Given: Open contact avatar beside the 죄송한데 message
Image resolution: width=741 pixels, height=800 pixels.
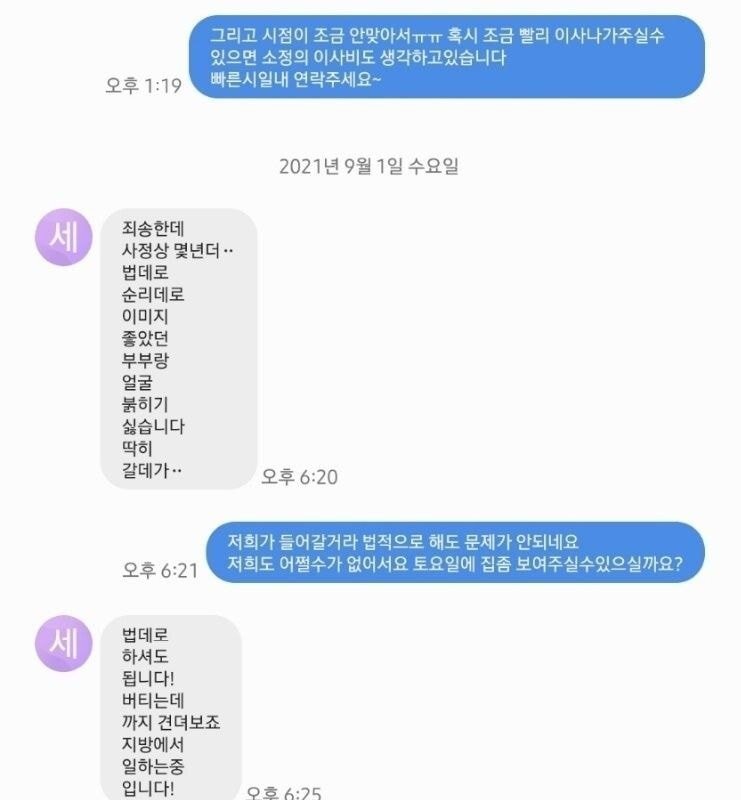Looking at the screenshot, I should [x=64, y=237].
